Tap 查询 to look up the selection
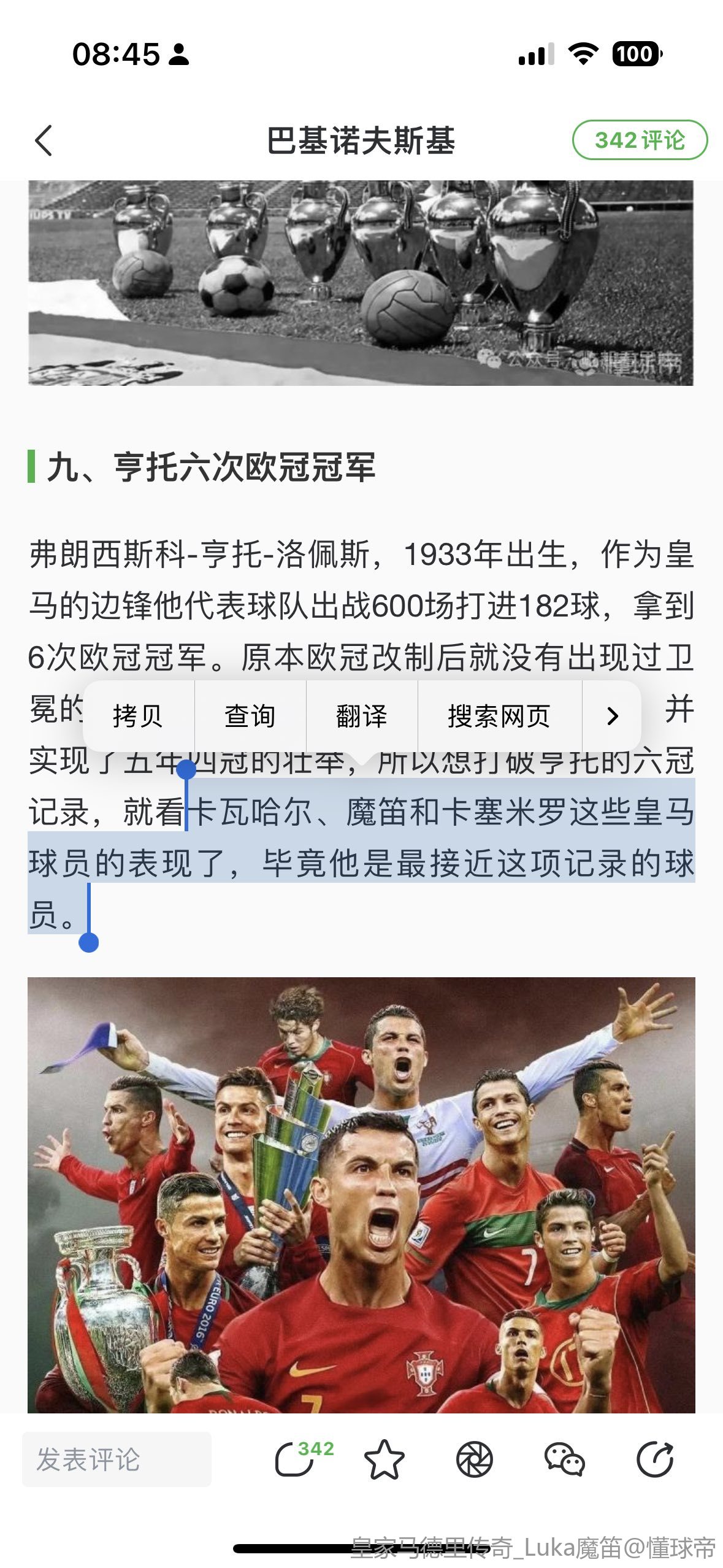723x1568 pixels. 250,716
